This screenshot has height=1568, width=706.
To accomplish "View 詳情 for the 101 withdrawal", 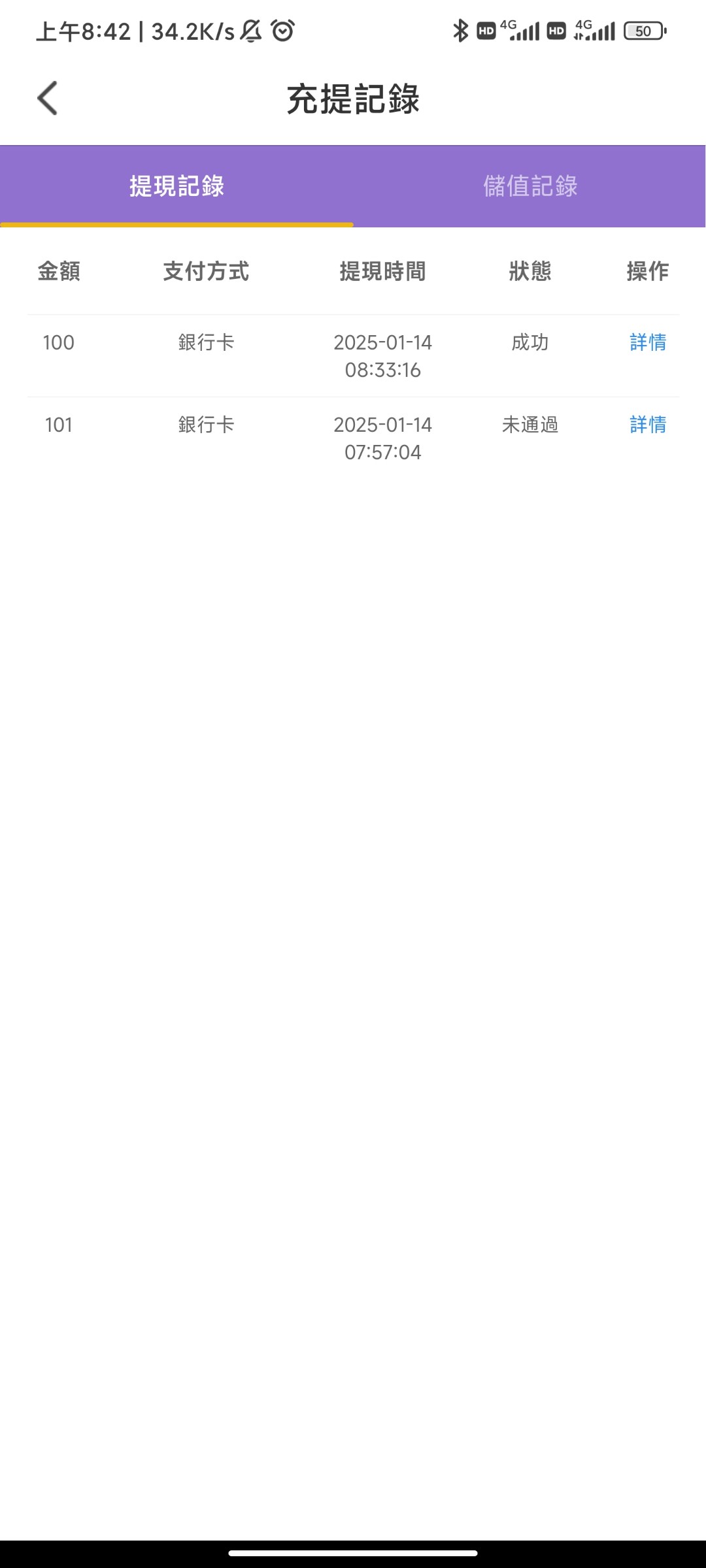I will coord(647,425).
